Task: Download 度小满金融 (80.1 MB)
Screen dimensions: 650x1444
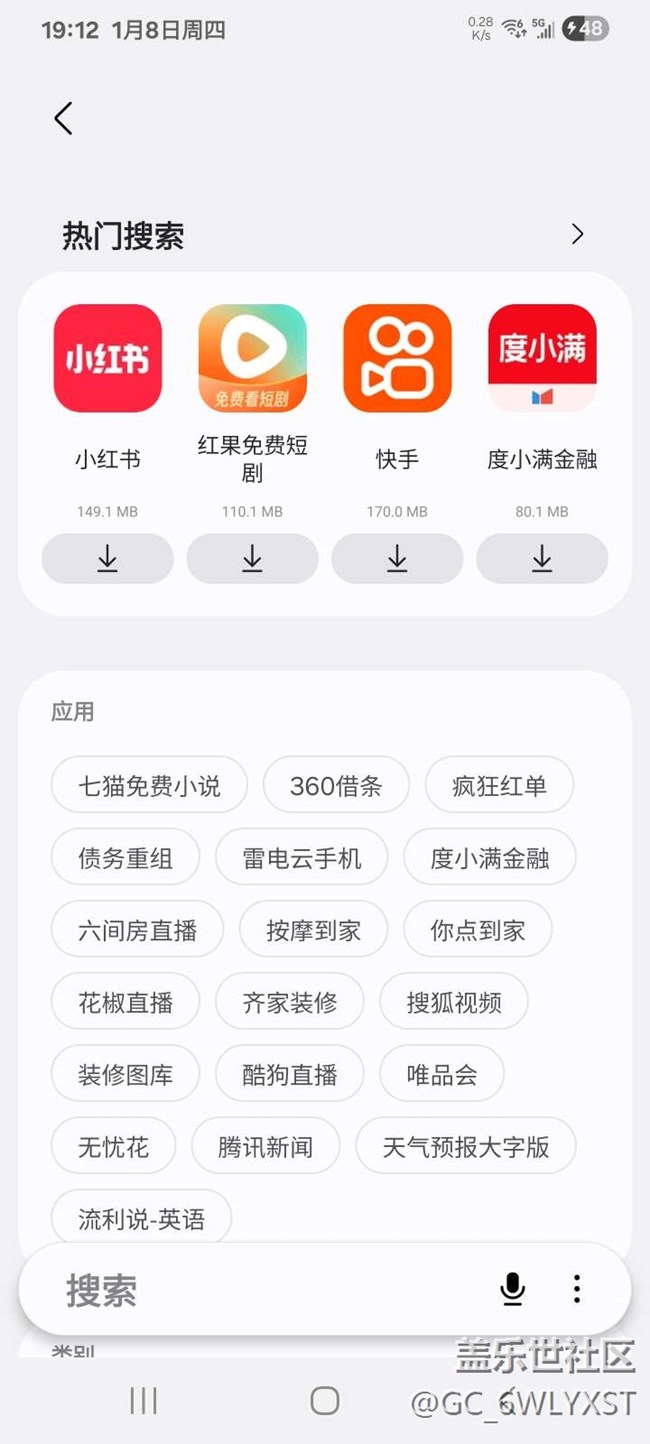Action: pos(541,558)
